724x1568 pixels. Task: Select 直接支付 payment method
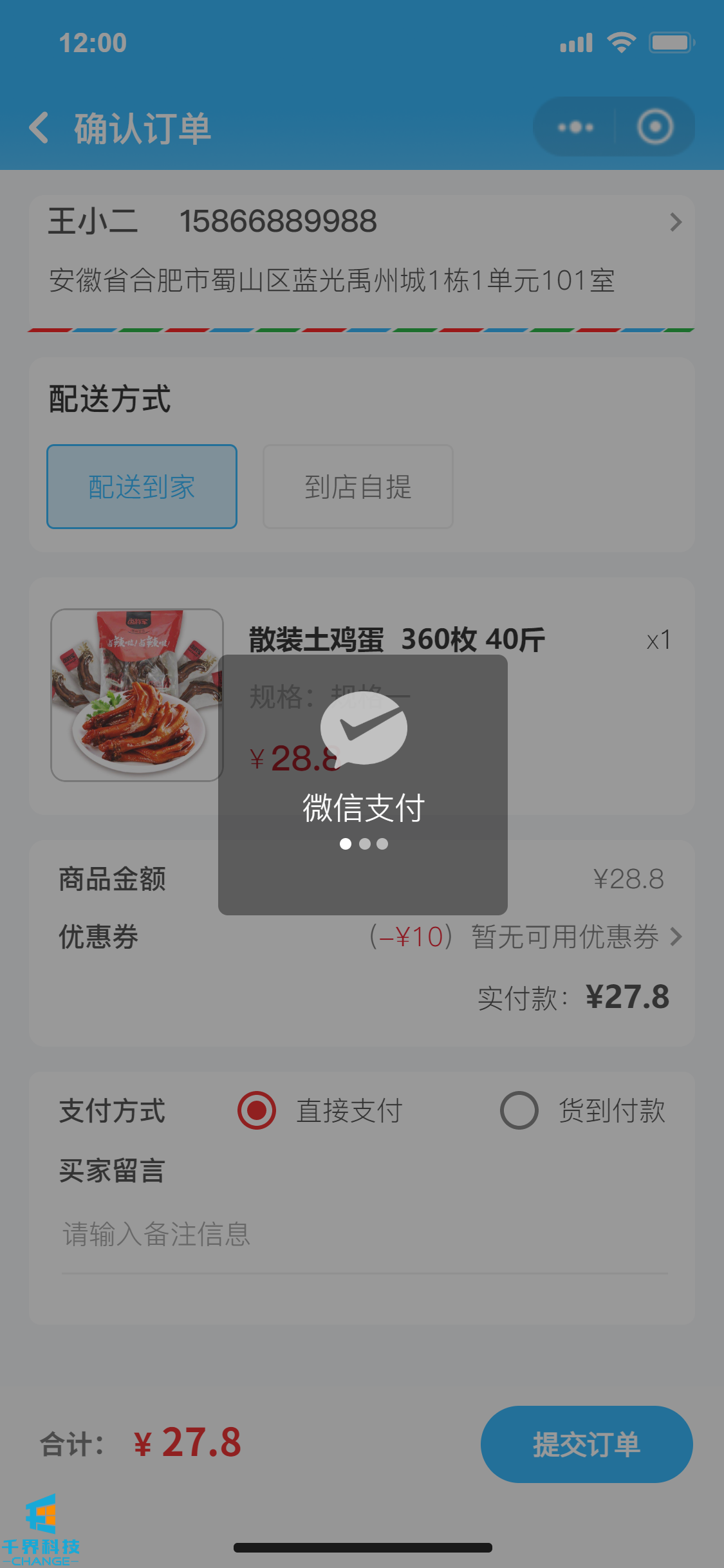pos(257,1110)
